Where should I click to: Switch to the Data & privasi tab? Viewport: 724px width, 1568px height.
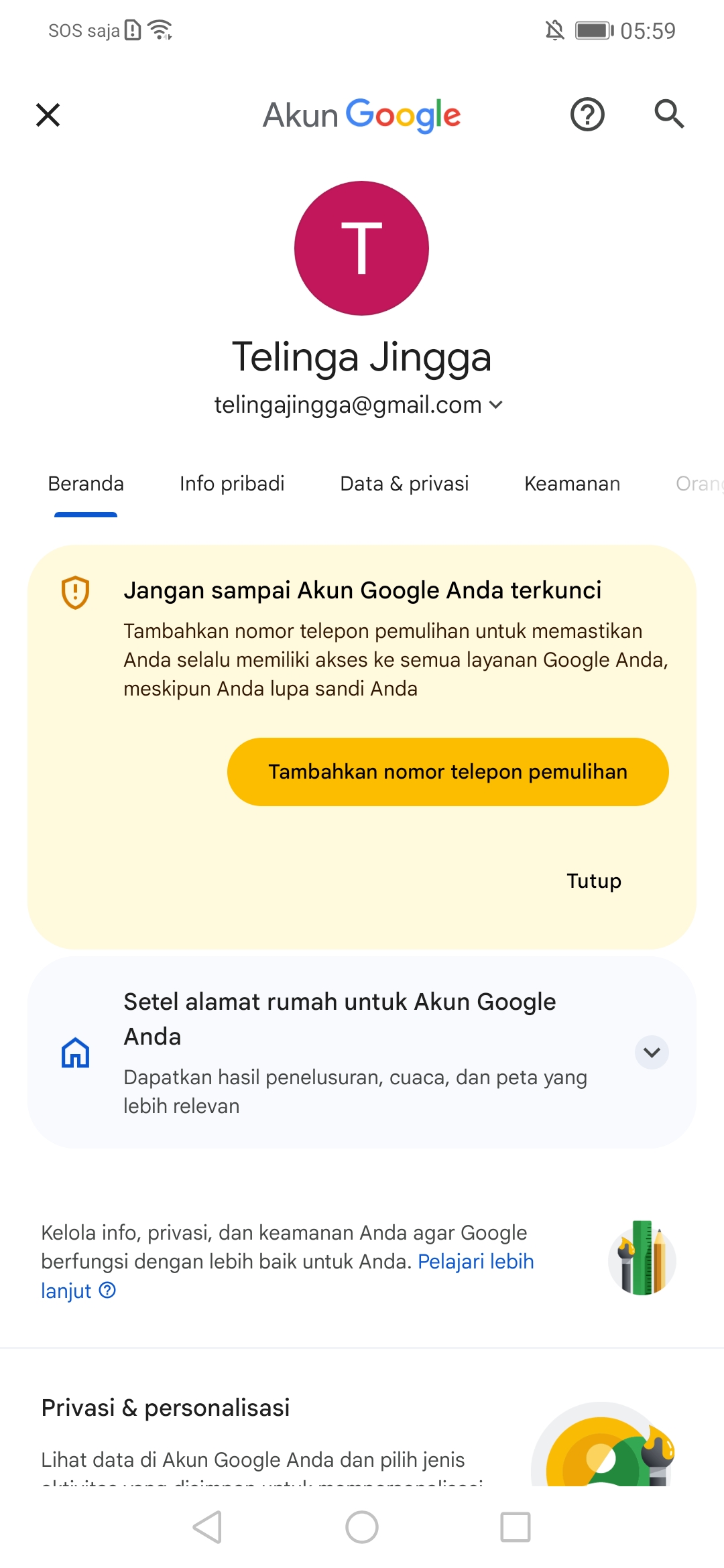pos(404,484)
